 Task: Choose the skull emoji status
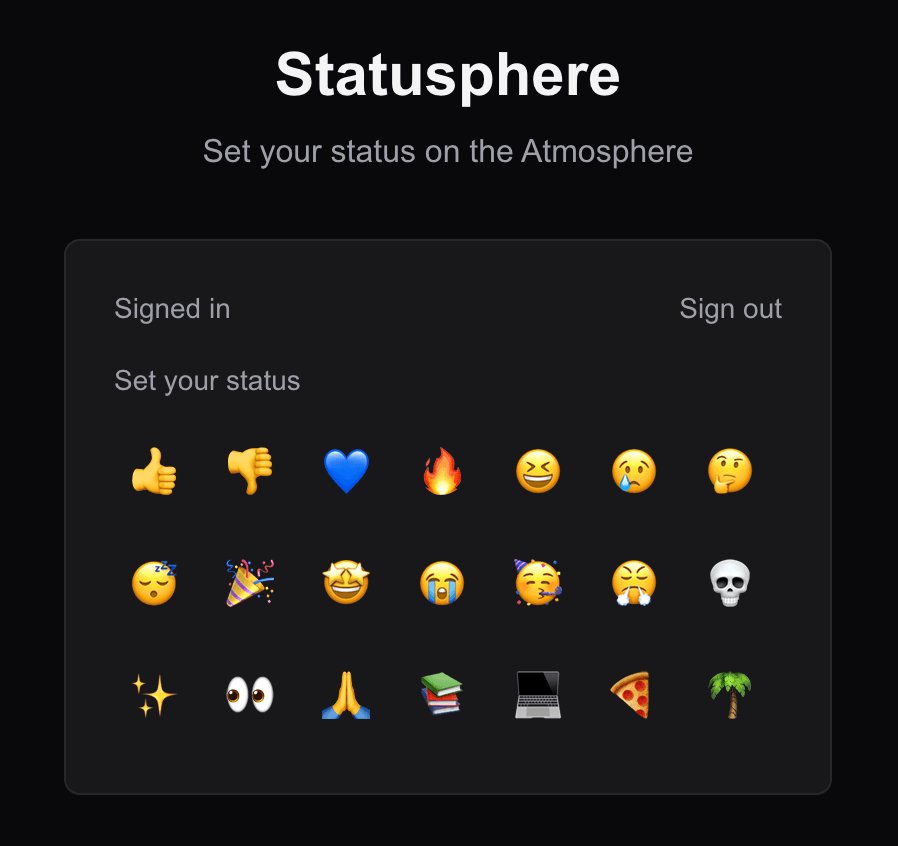730,583
